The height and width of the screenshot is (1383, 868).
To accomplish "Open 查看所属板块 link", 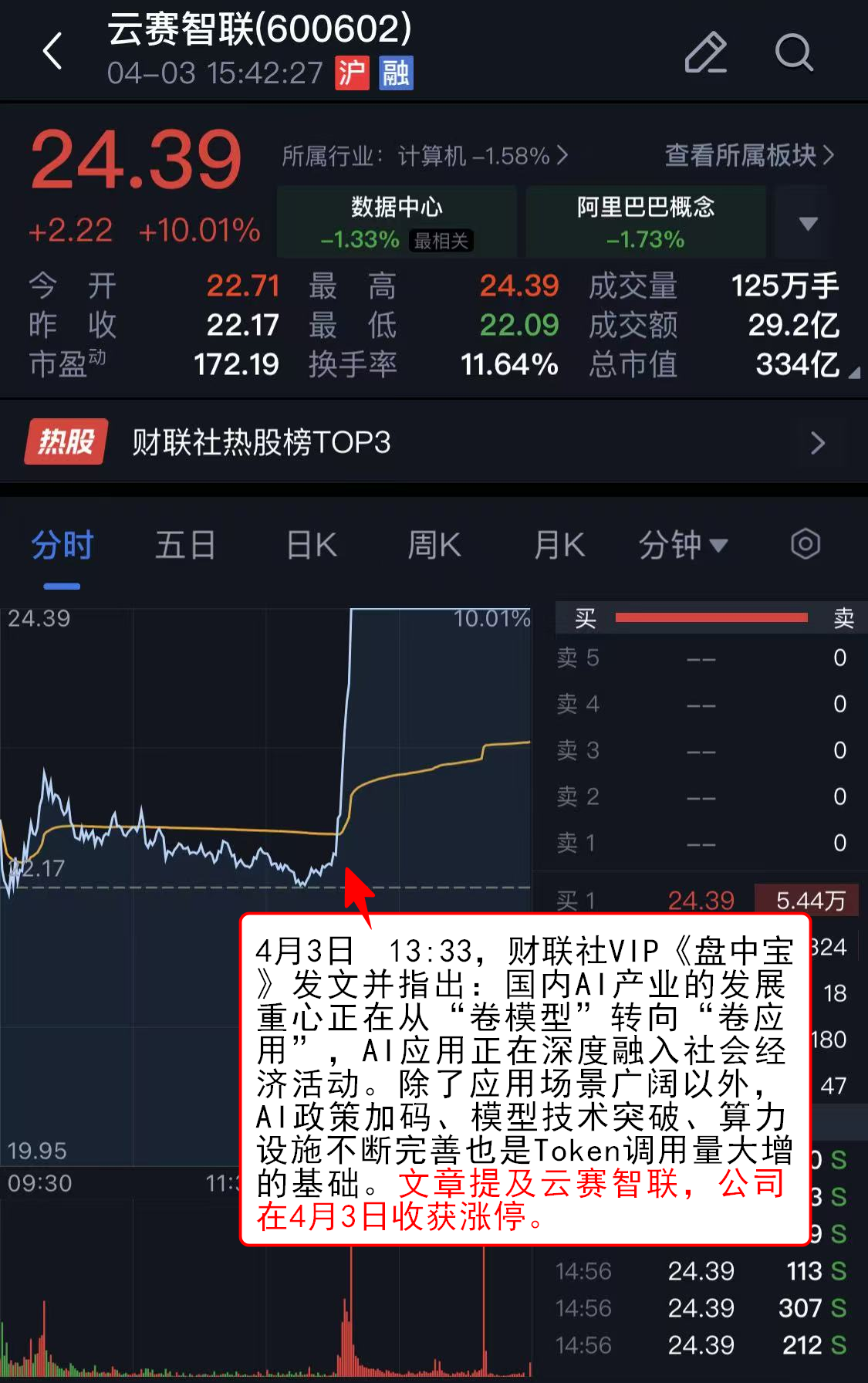I will [x=748, y=156].
